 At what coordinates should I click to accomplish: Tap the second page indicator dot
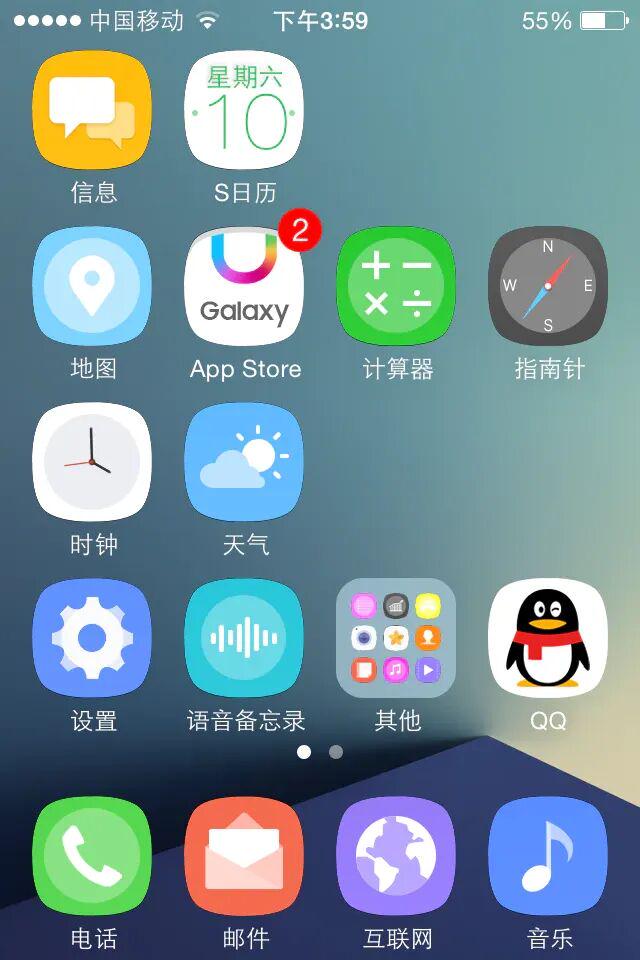pos(336,751)
